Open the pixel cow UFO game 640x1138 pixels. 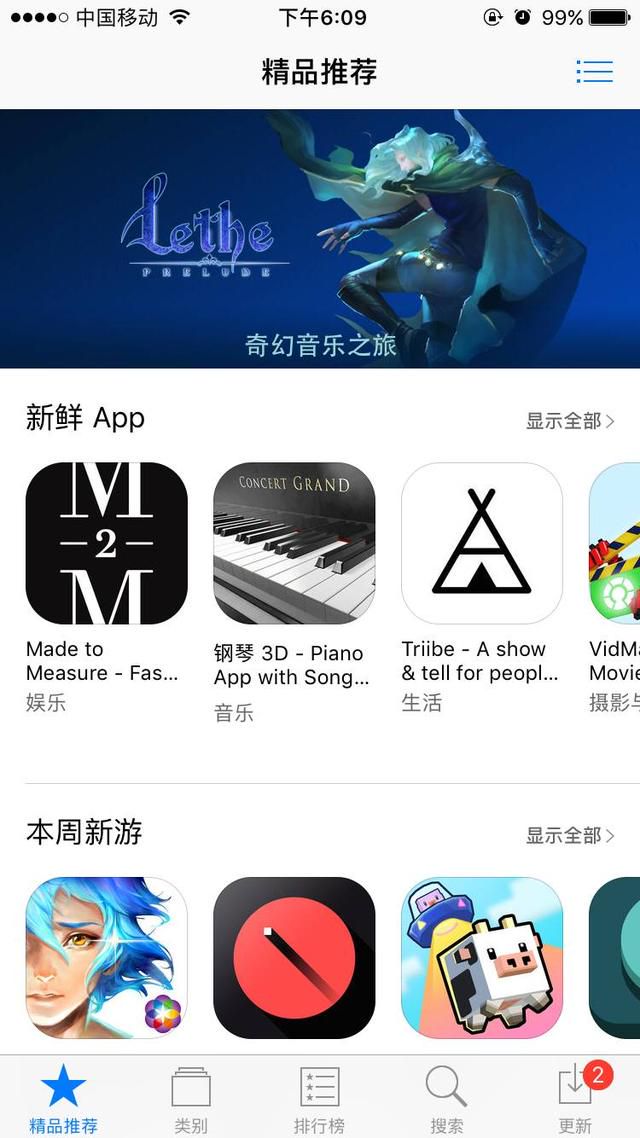[x=482, y=958]
